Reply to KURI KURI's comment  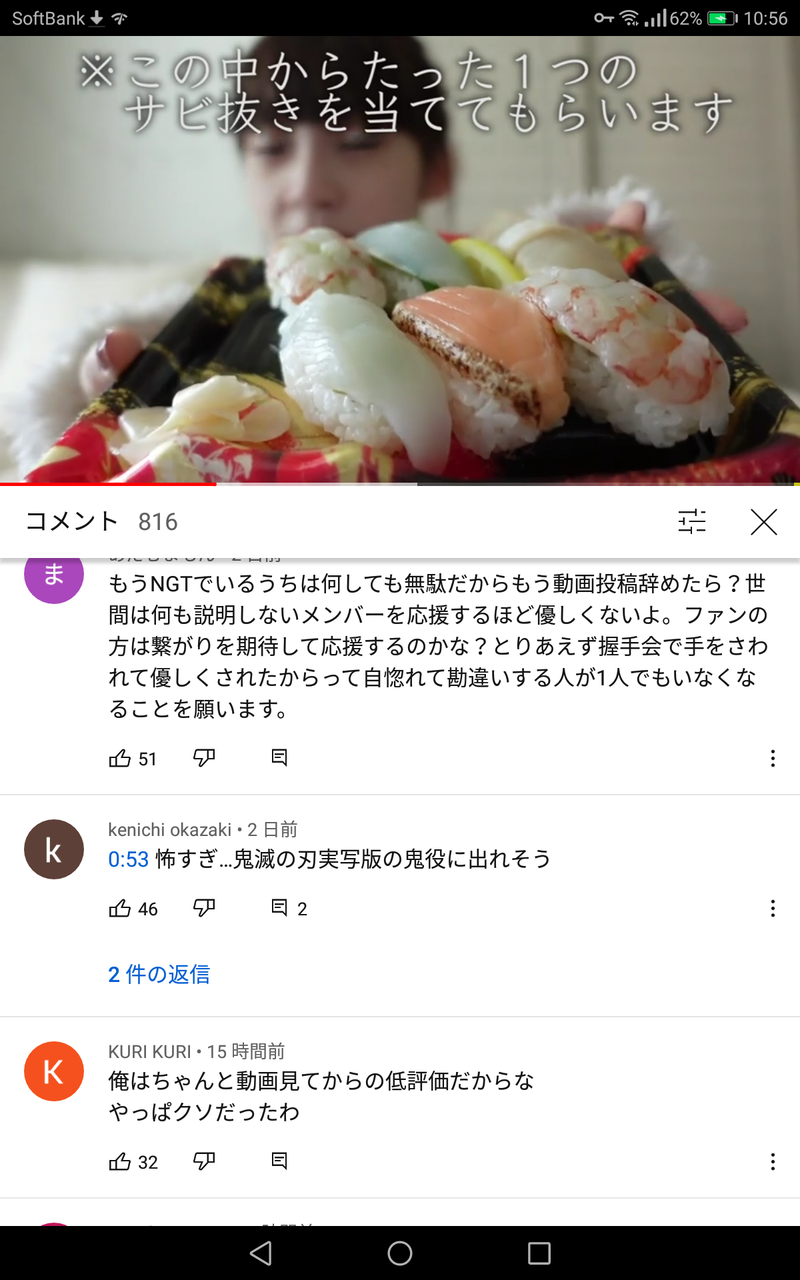tap(280, 1161)
